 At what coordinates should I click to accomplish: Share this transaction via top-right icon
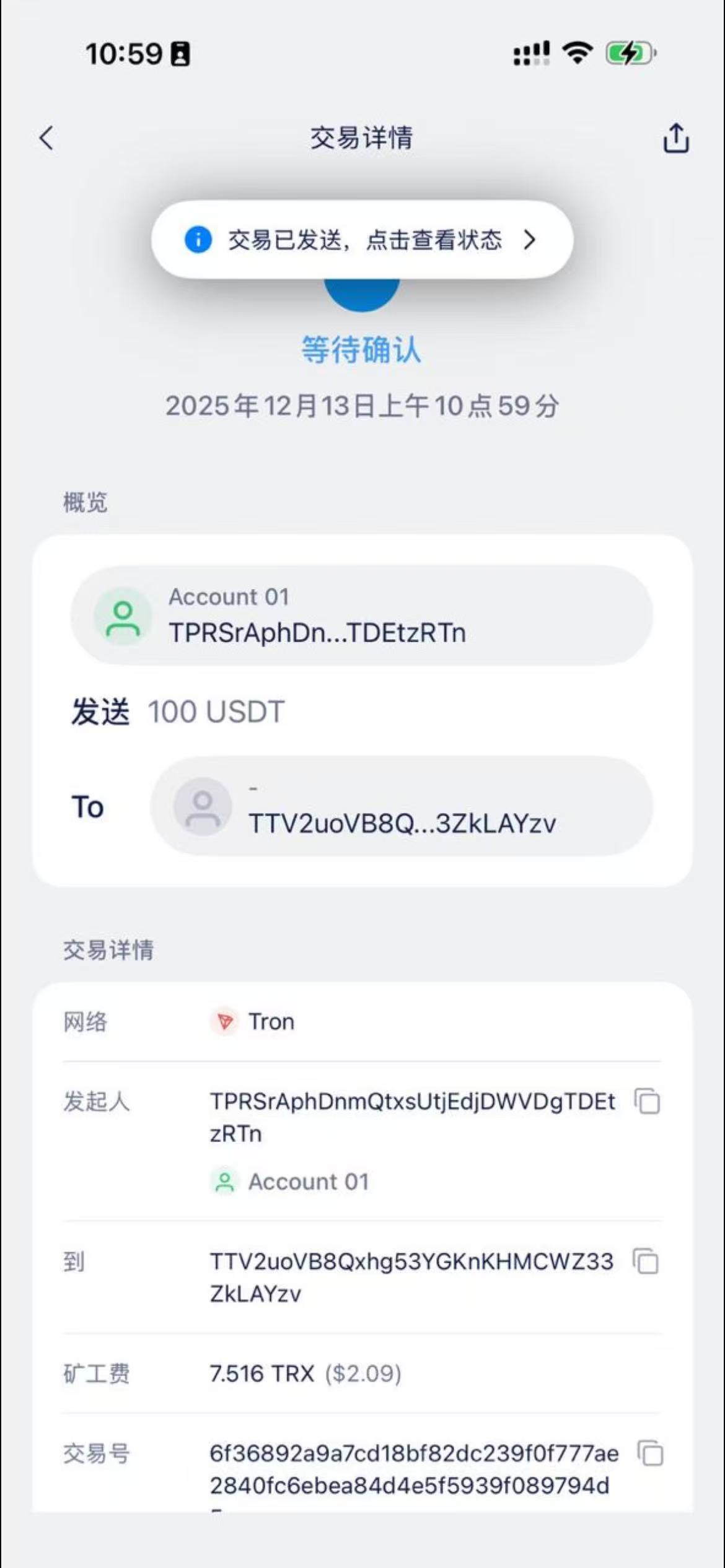click(675, 137)
